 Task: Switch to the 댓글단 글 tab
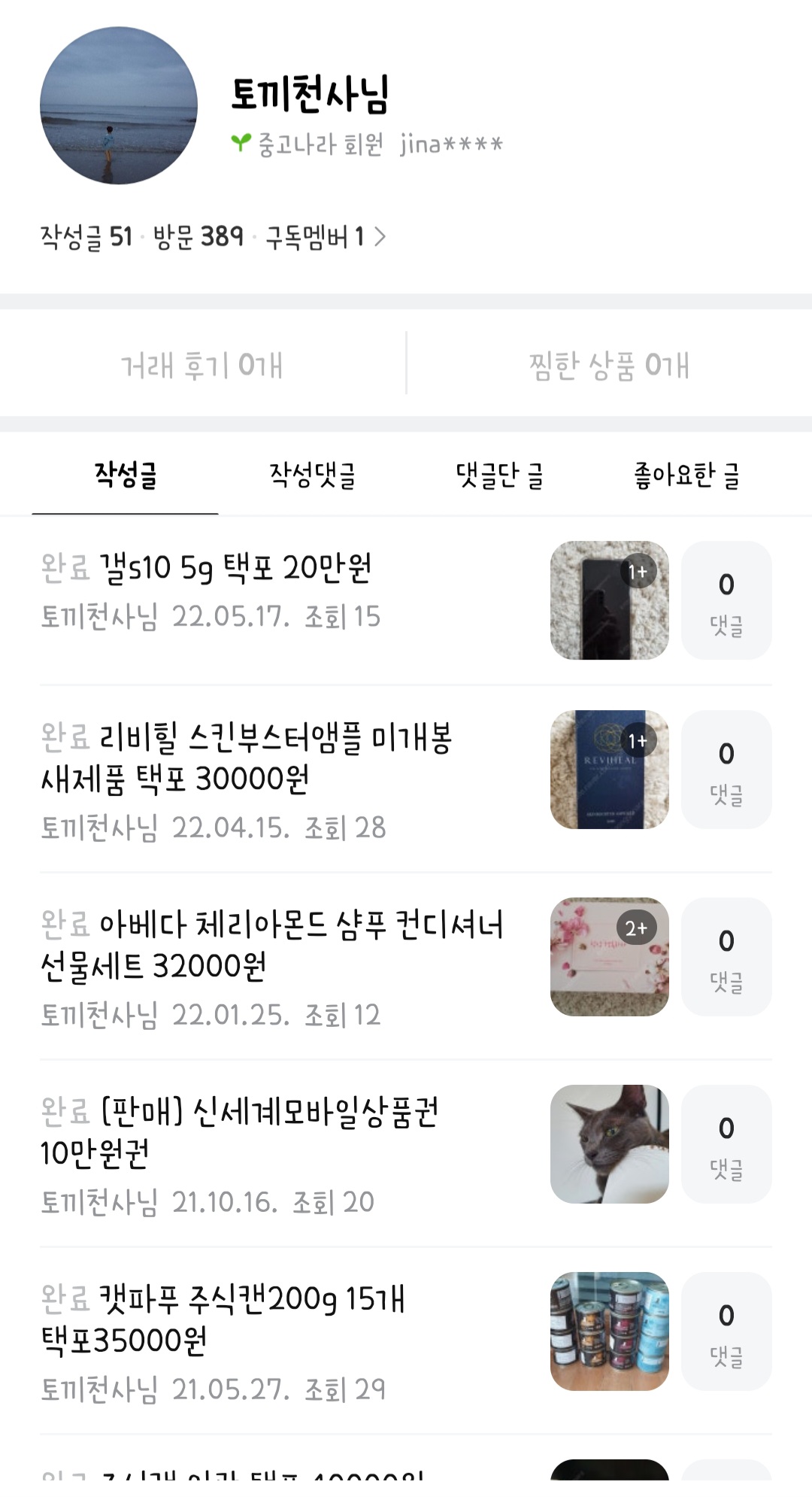click(x=499, y=475)
